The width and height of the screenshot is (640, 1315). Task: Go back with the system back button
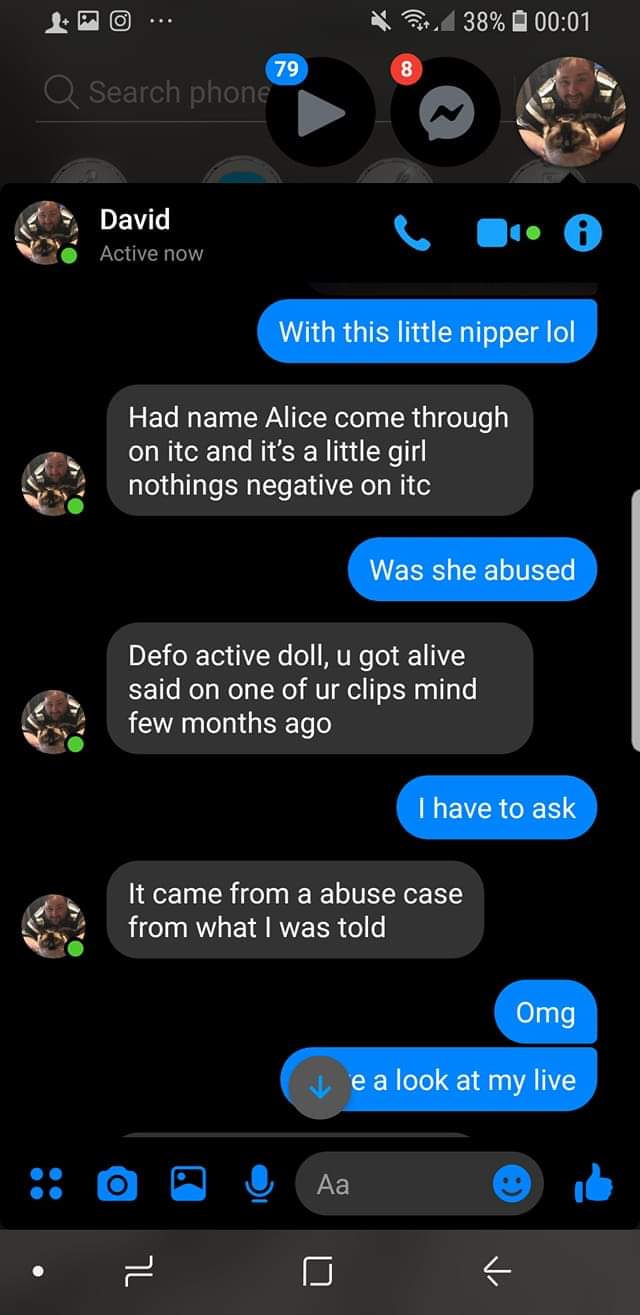pos(497,1271)
